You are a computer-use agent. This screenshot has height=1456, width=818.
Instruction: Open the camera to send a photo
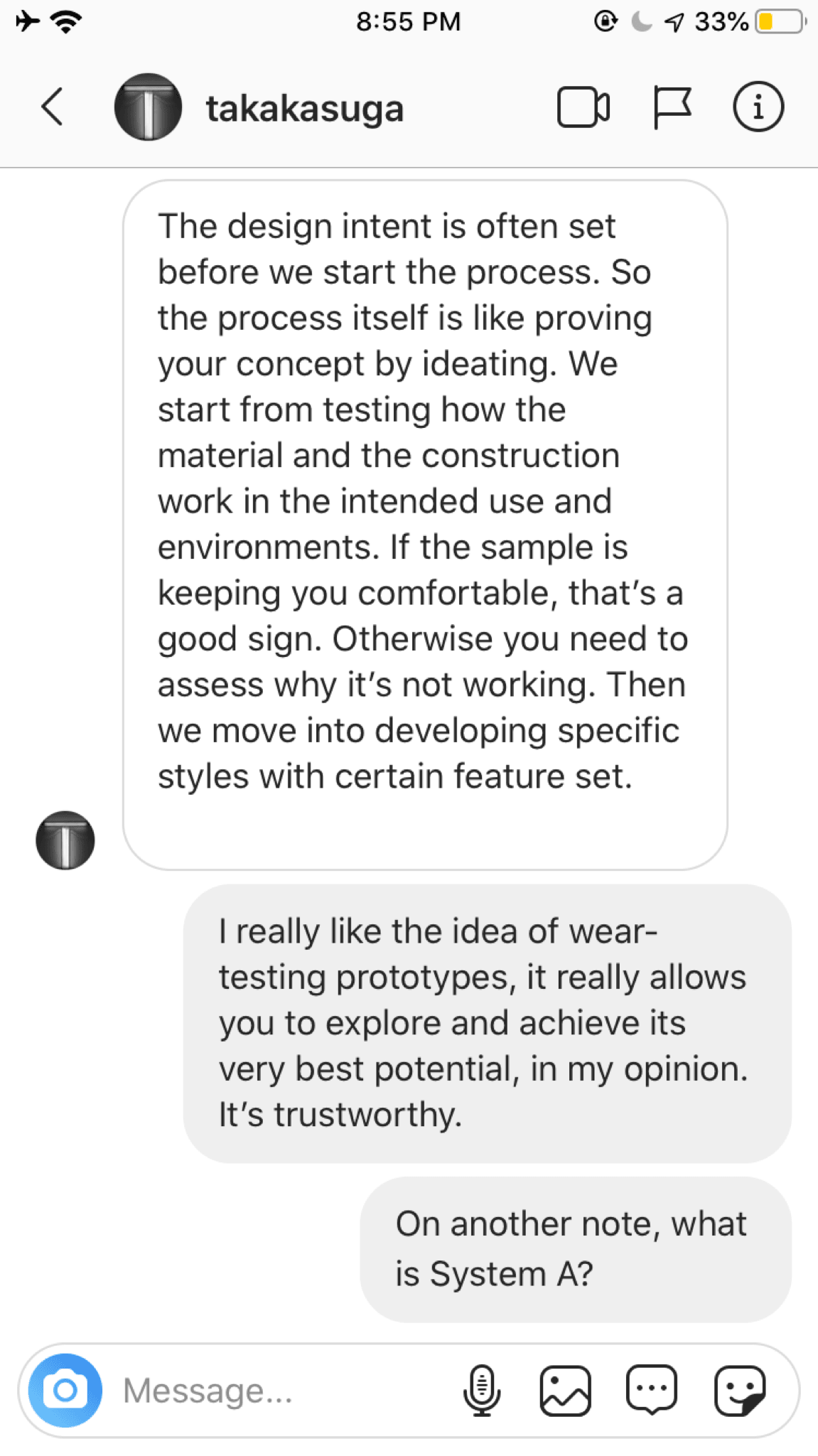click(x=65, y=1390)
